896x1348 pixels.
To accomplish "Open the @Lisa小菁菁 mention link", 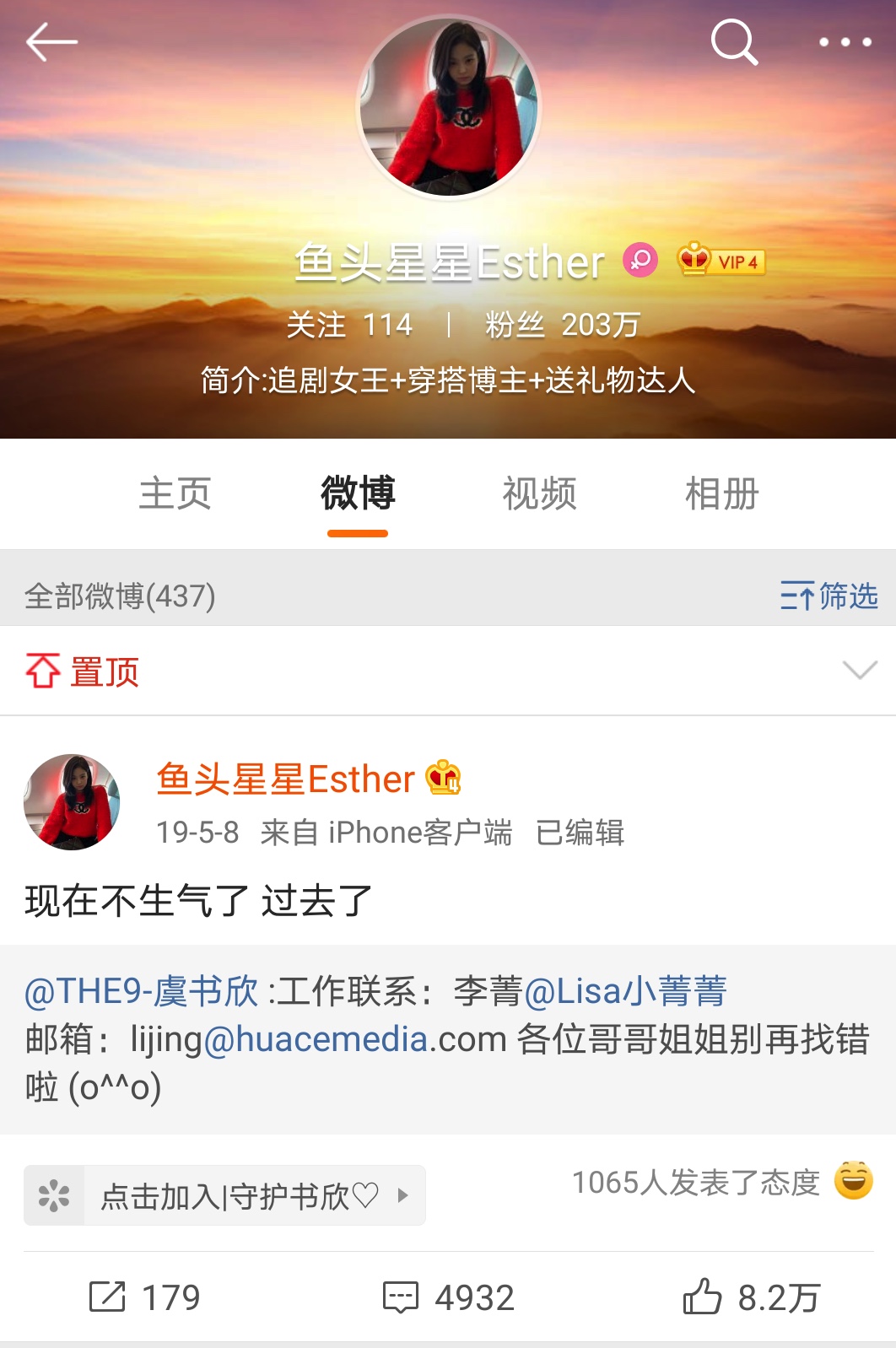I will pyautogui.click(x=625, y=991).
